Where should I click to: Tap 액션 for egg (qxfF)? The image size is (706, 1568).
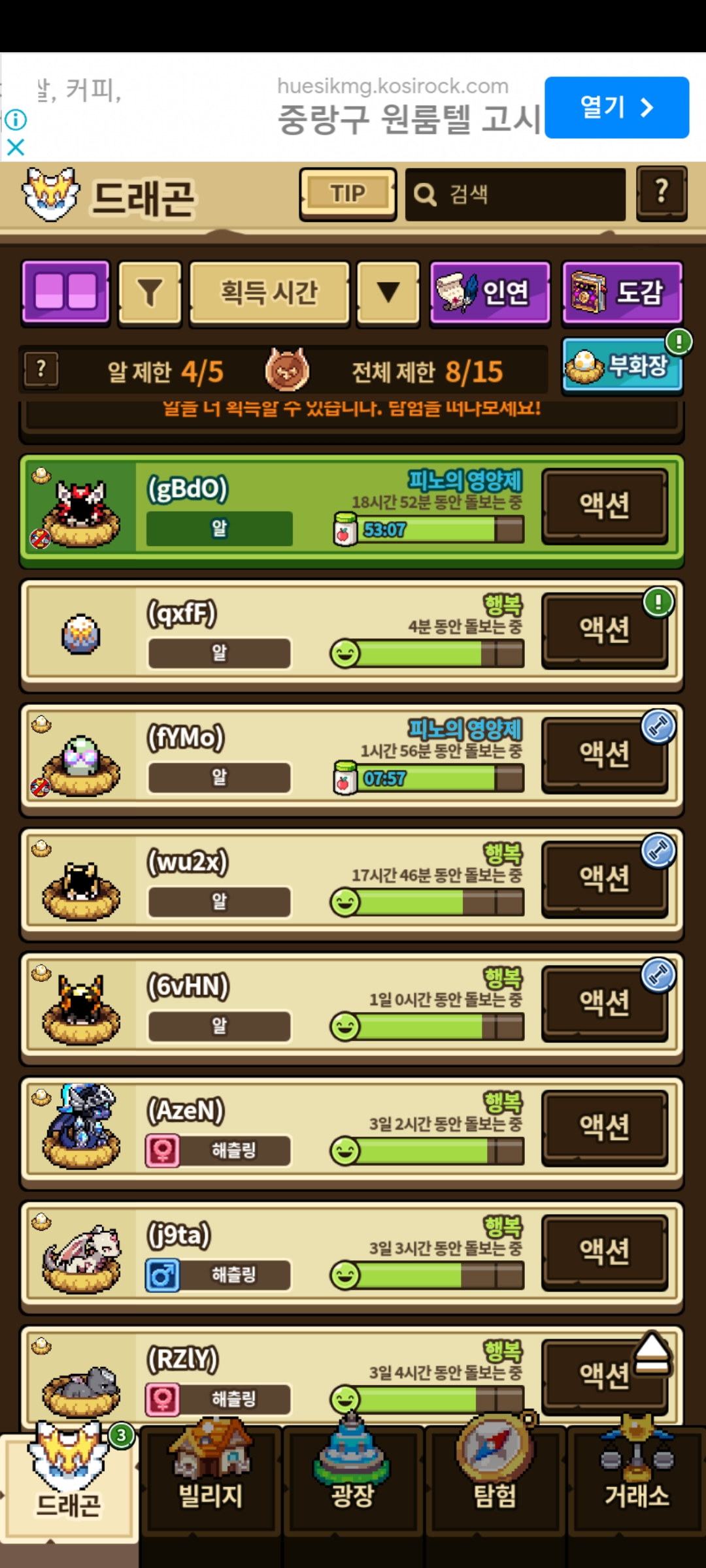click(605, 630)
